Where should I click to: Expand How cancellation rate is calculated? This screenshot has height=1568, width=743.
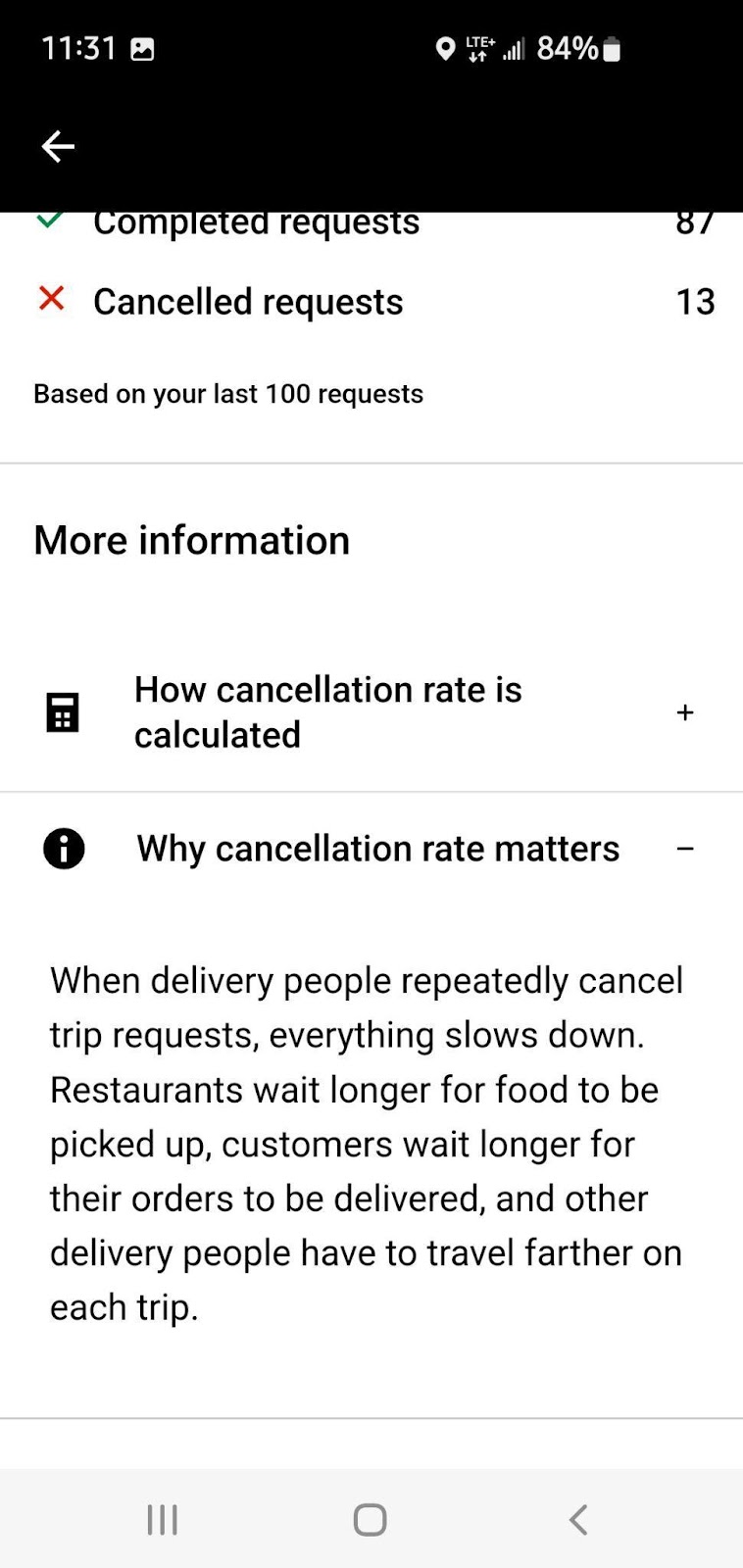[684, 712]
